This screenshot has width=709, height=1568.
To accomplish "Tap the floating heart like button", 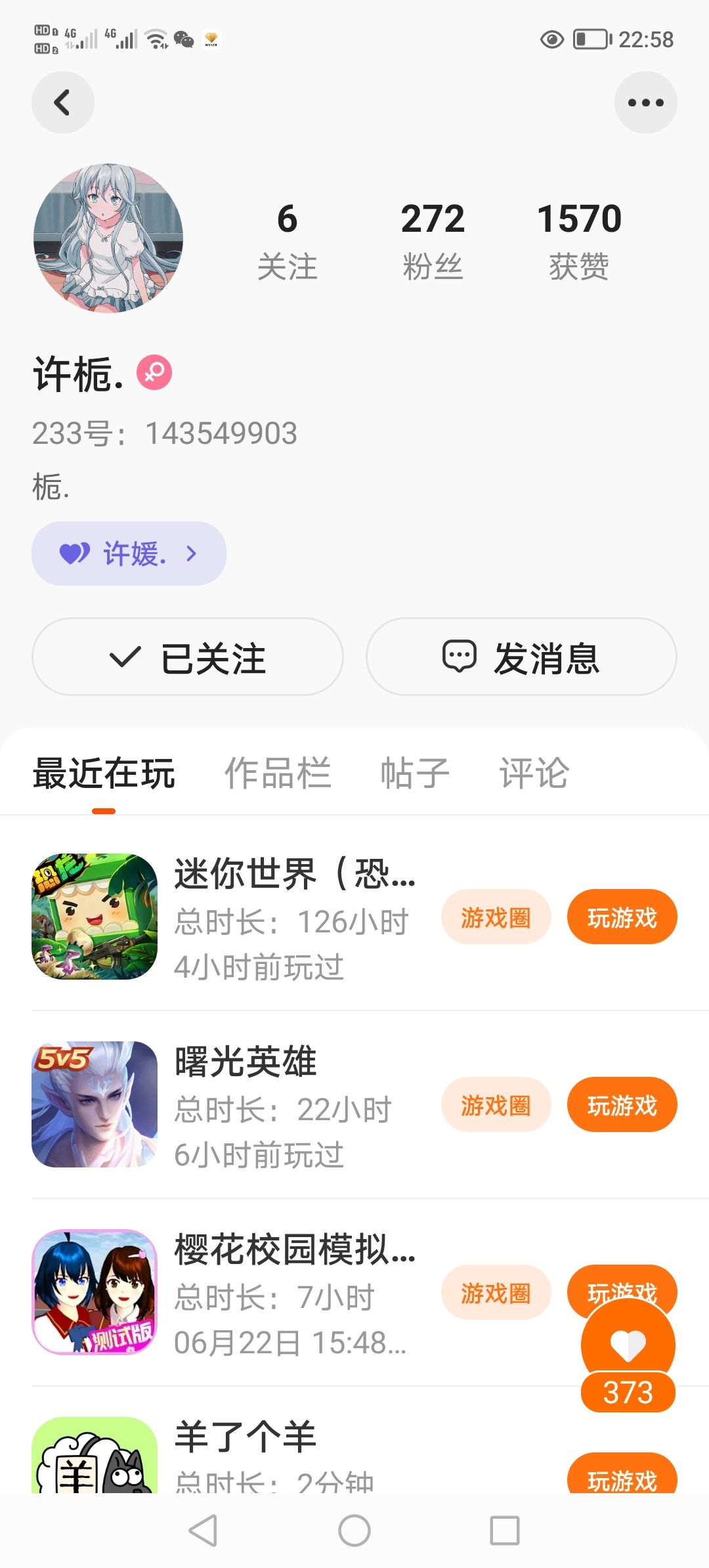I will [x=628, y=1345].
